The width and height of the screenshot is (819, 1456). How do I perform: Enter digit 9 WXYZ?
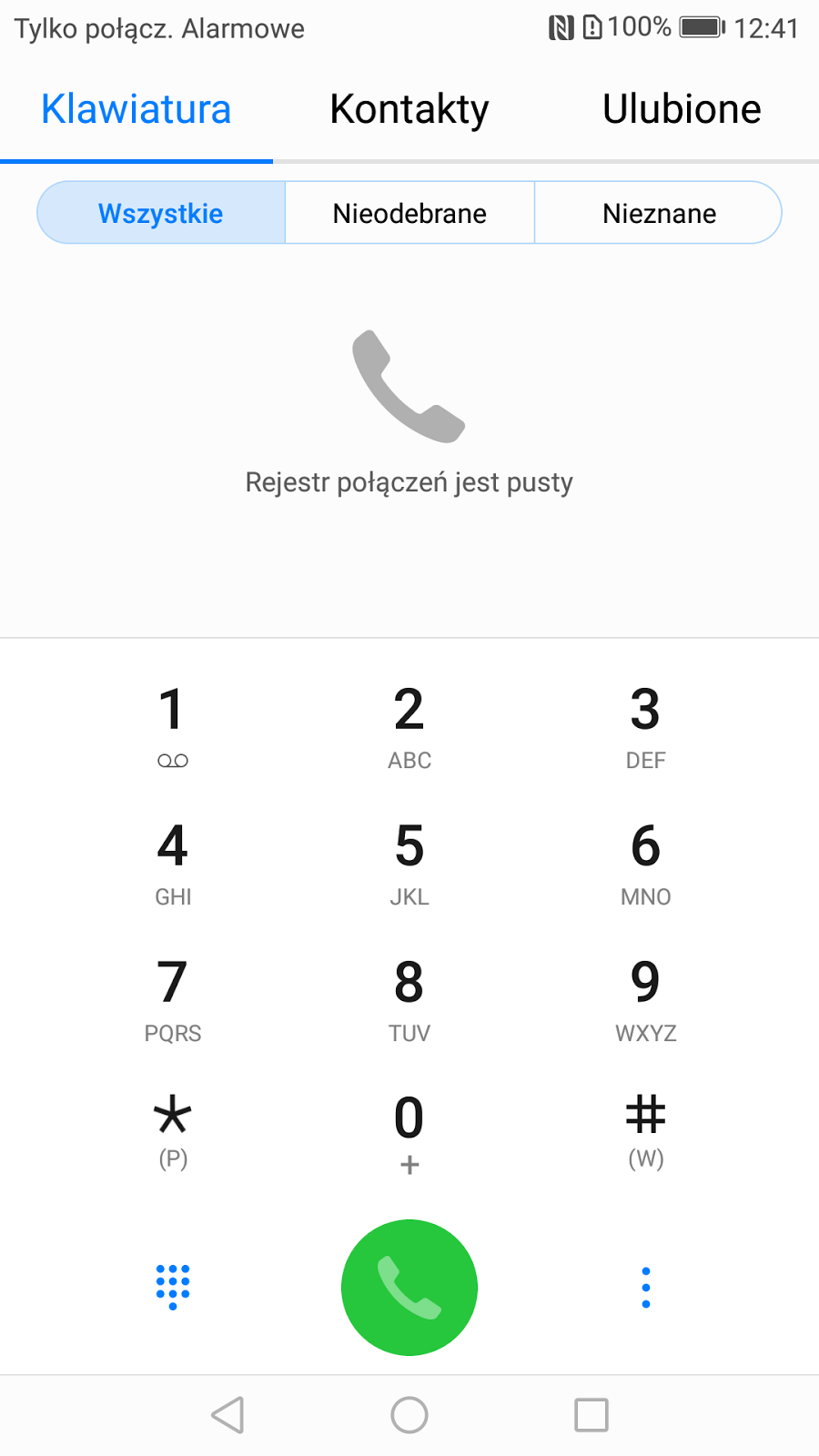tap(645, 998)
